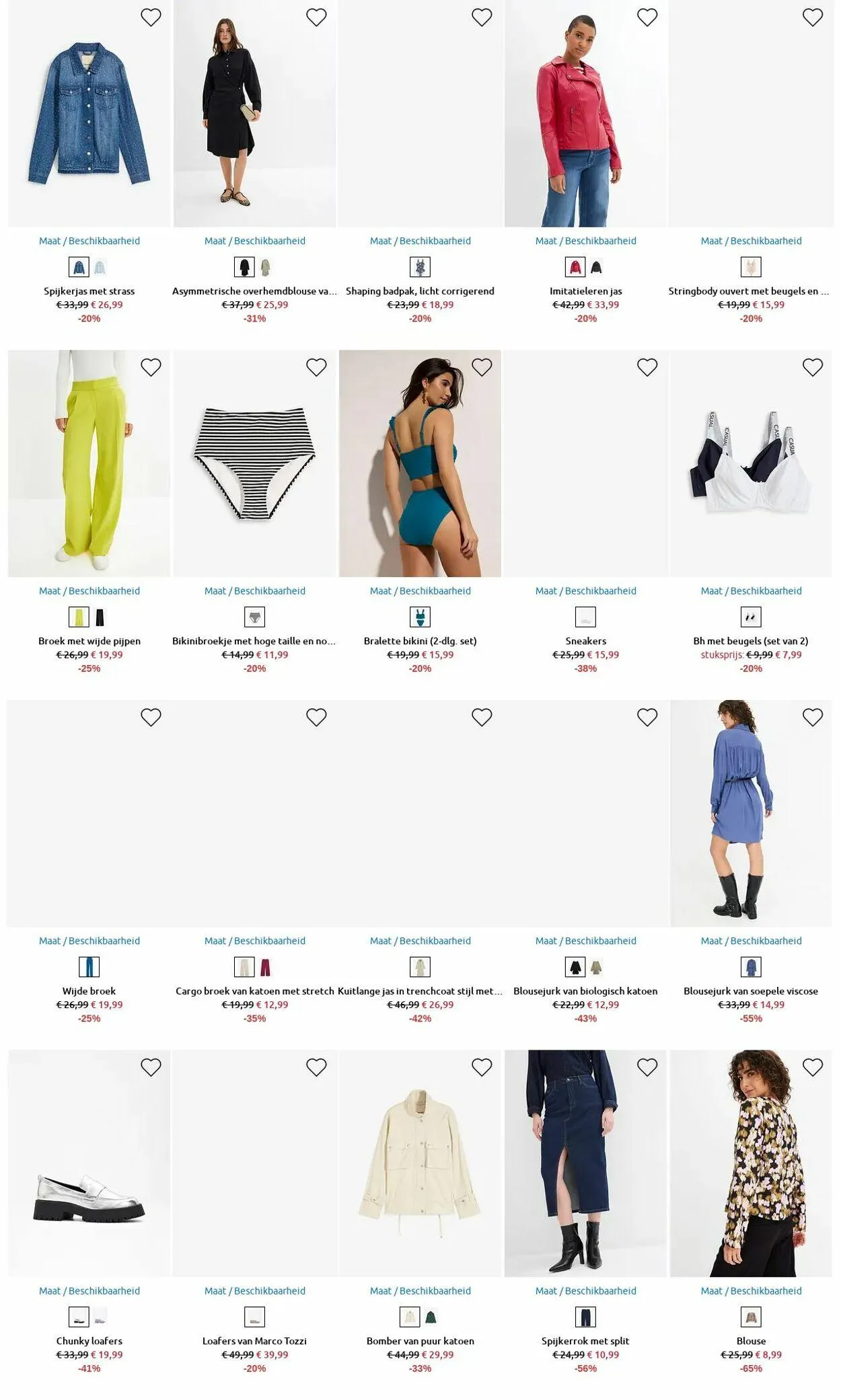
Task: Open the Imitatieleren jas product image
Action: pyautogui.click(x=585, y=114)
